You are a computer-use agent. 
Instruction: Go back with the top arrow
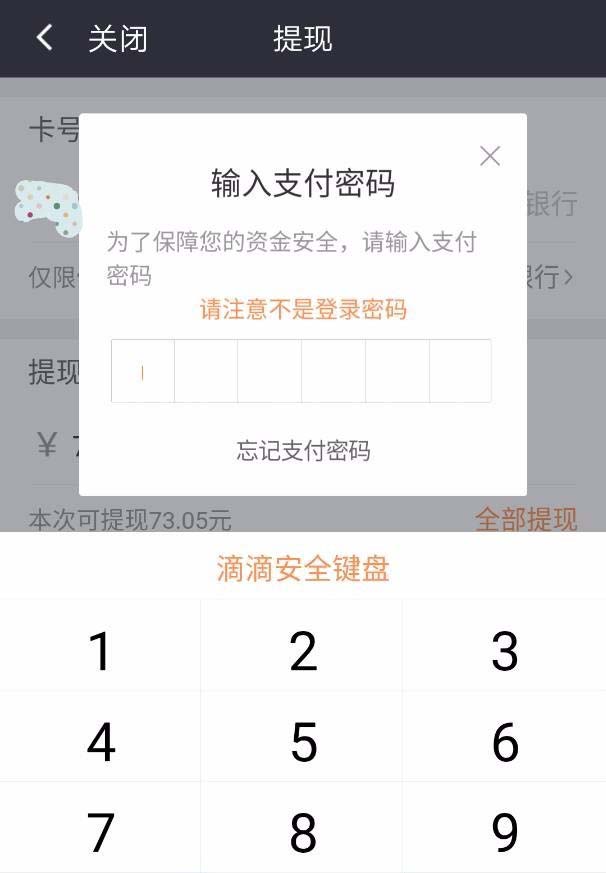pyautogui.click(x=44, y=38)
